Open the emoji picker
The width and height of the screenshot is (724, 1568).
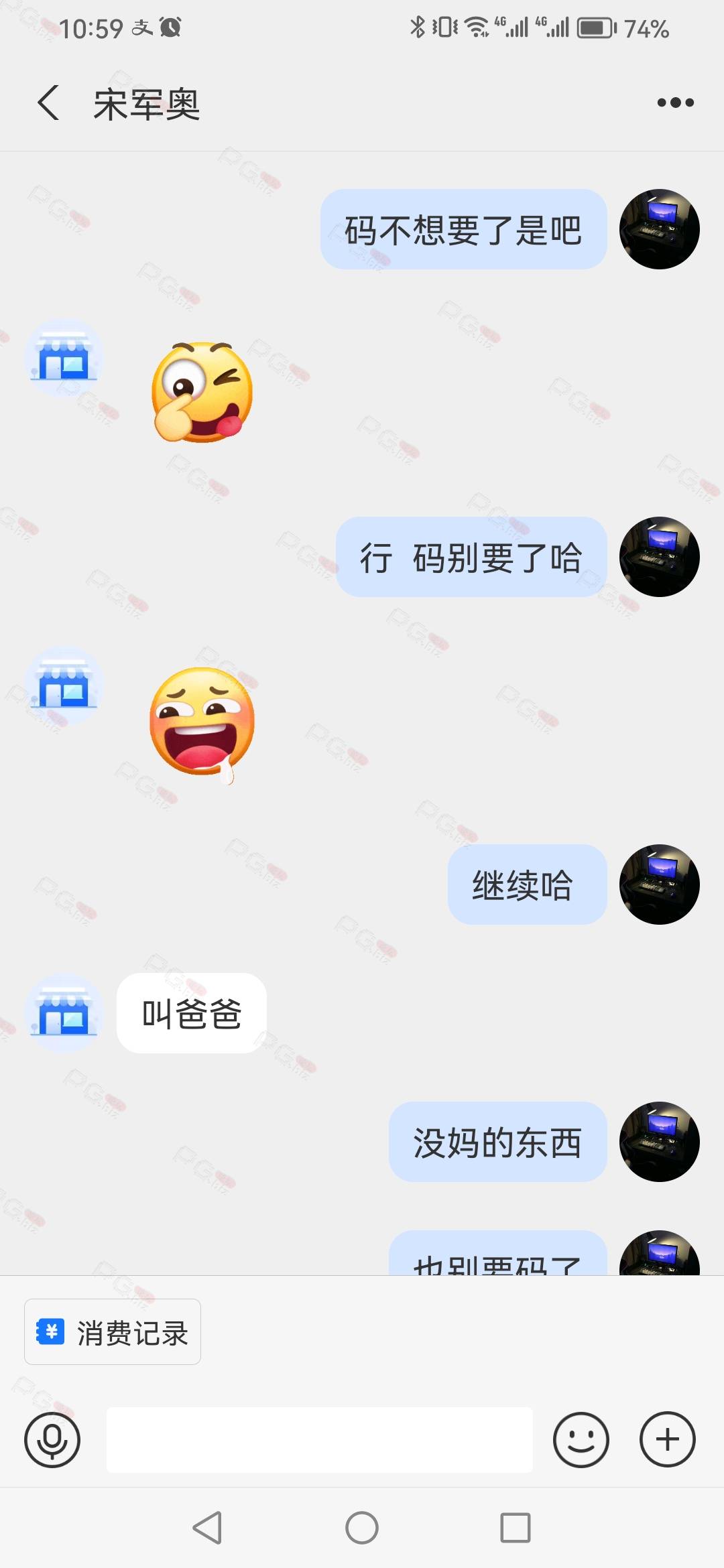coord(581,1439)
